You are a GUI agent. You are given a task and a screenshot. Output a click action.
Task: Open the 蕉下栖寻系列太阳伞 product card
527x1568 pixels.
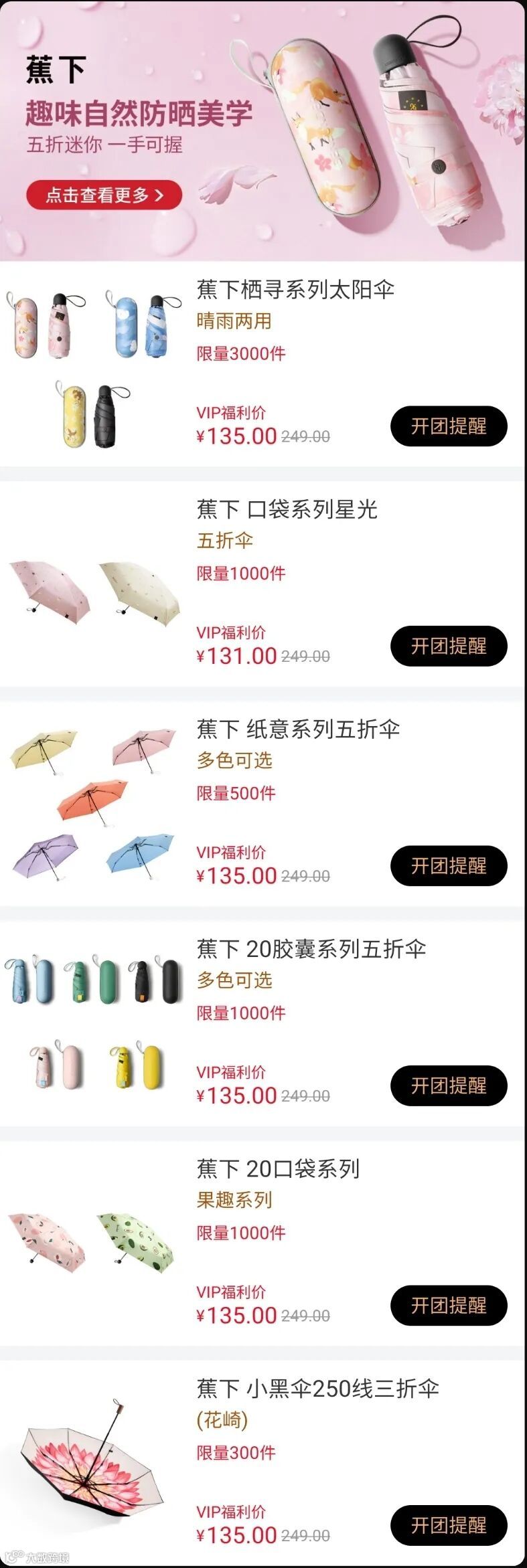click(x=295, y=290)
